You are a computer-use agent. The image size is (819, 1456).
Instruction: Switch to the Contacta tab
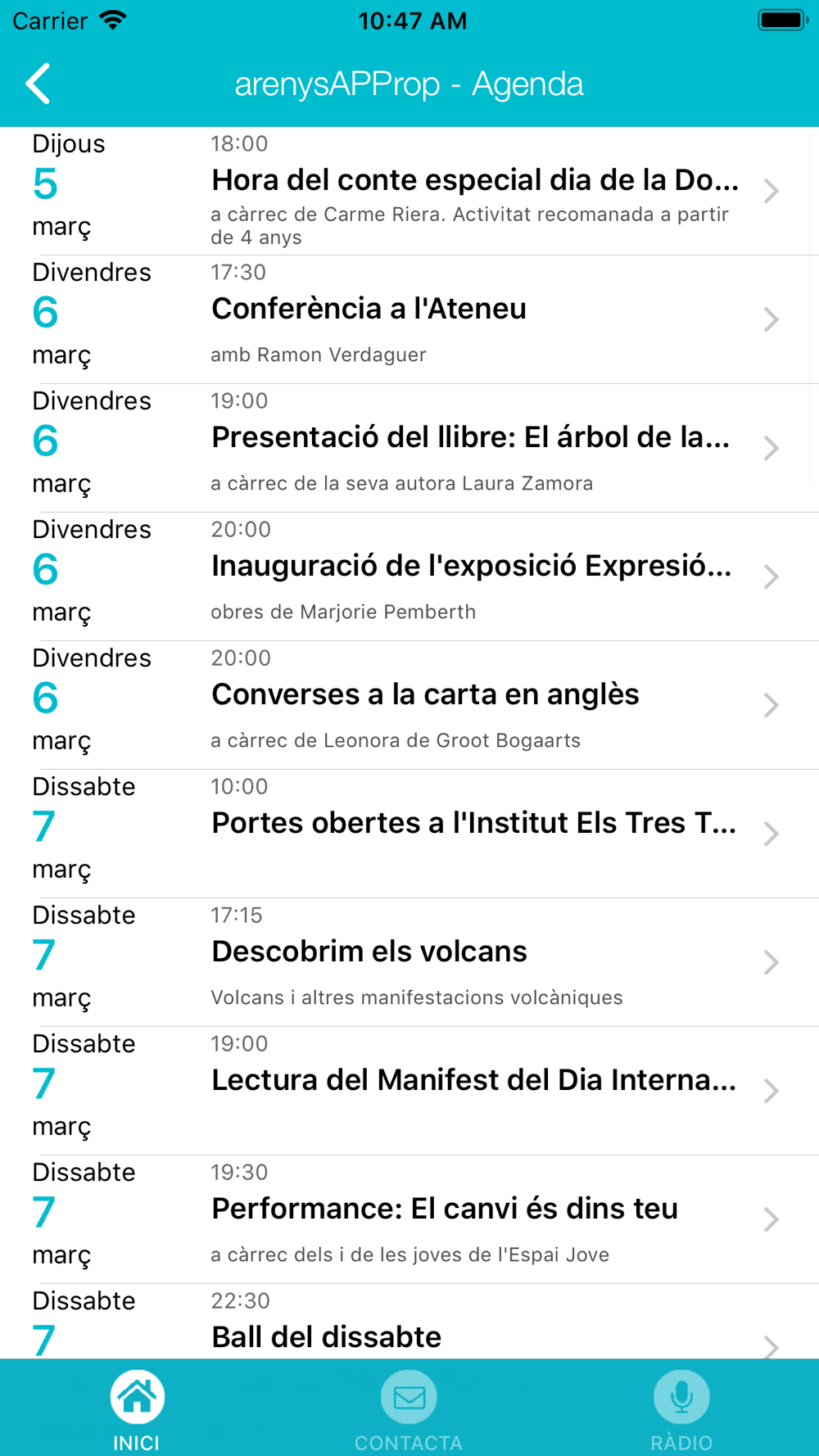(409, 1410)
